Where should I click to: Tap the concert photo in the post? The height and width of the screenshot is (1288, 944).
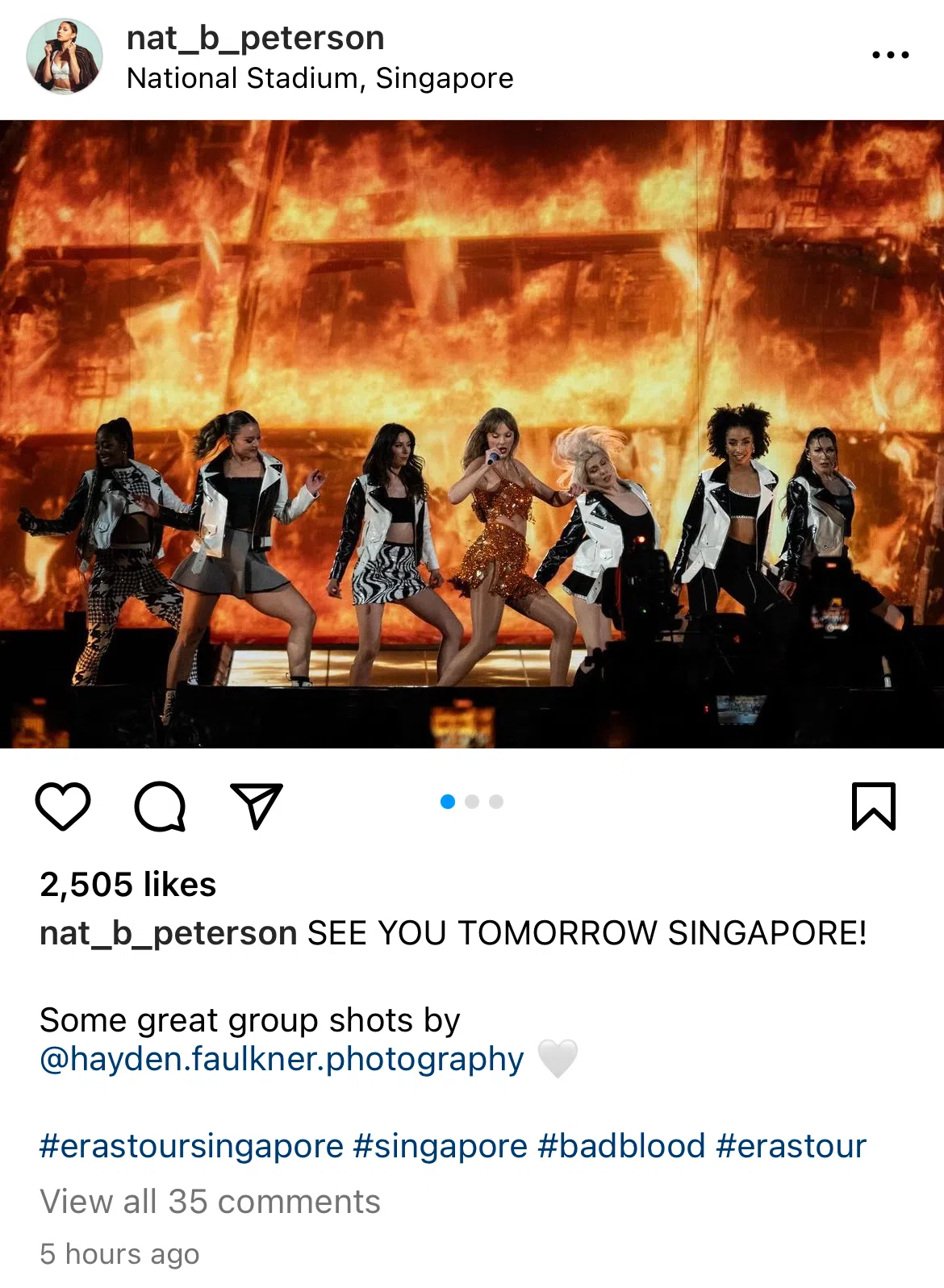coord(472,434)
